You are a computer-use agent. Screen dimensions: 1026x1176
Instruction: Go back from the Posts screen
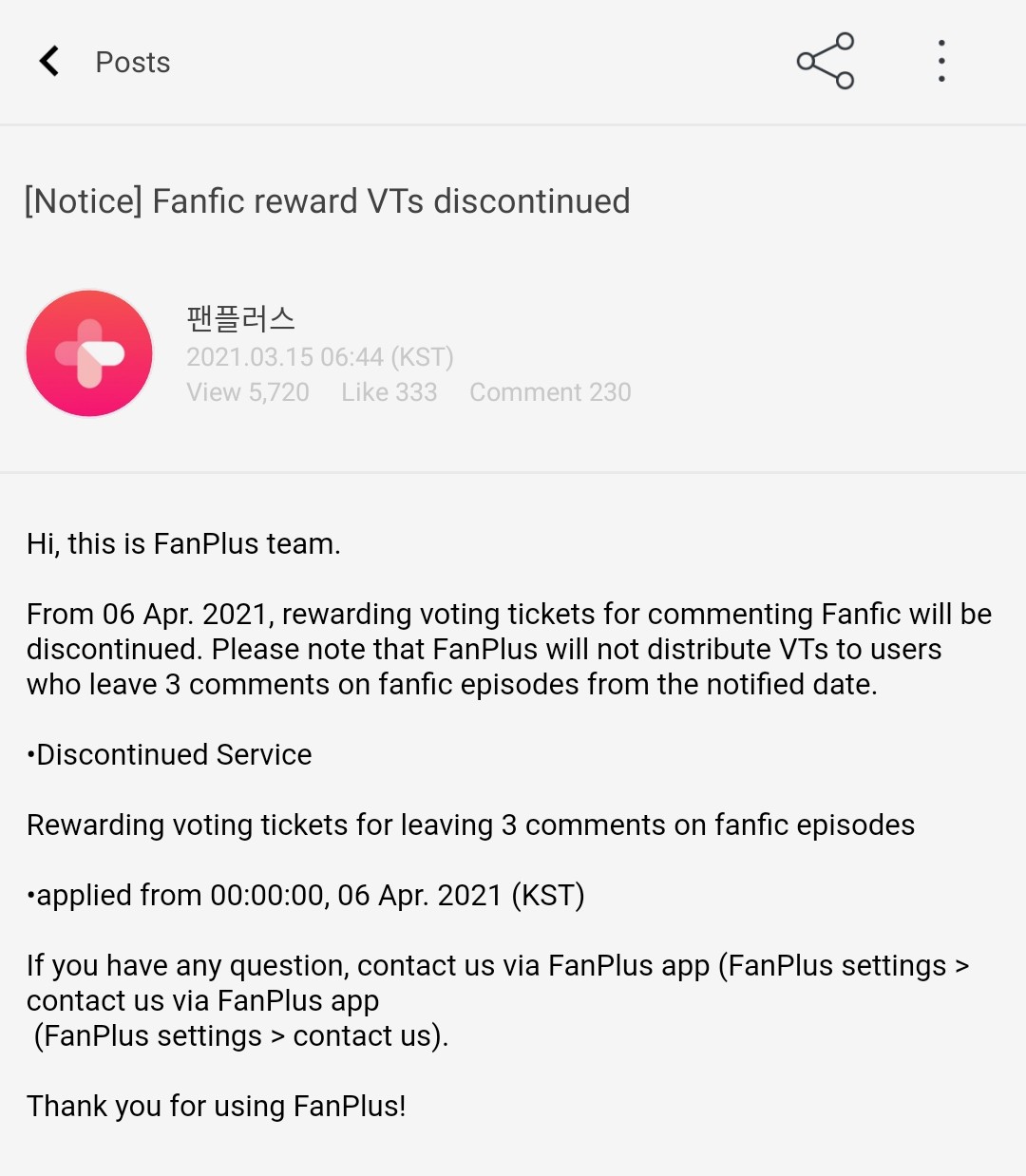[49, 62]
